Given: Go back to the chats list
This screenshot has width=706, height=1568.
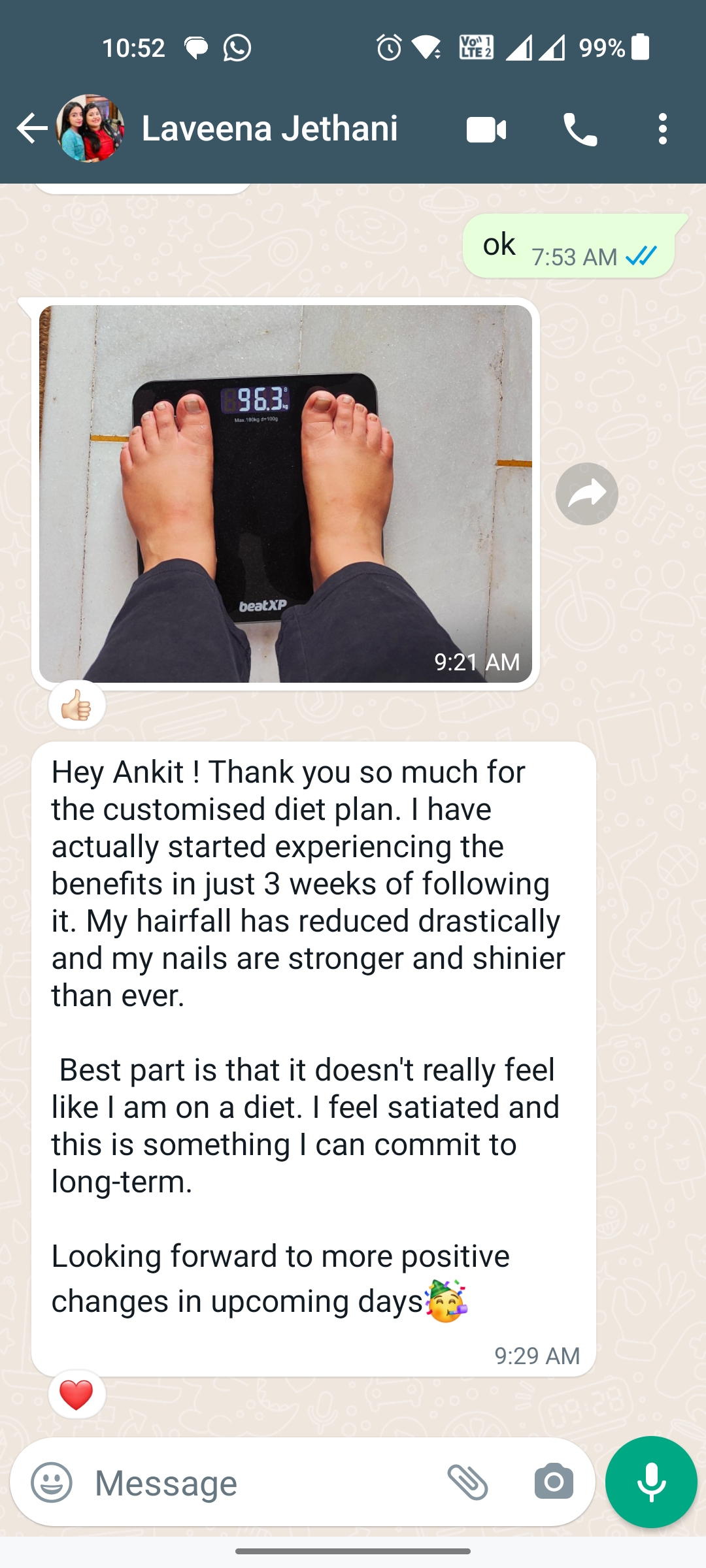Looking at the screenshot, I should point(31,128).
